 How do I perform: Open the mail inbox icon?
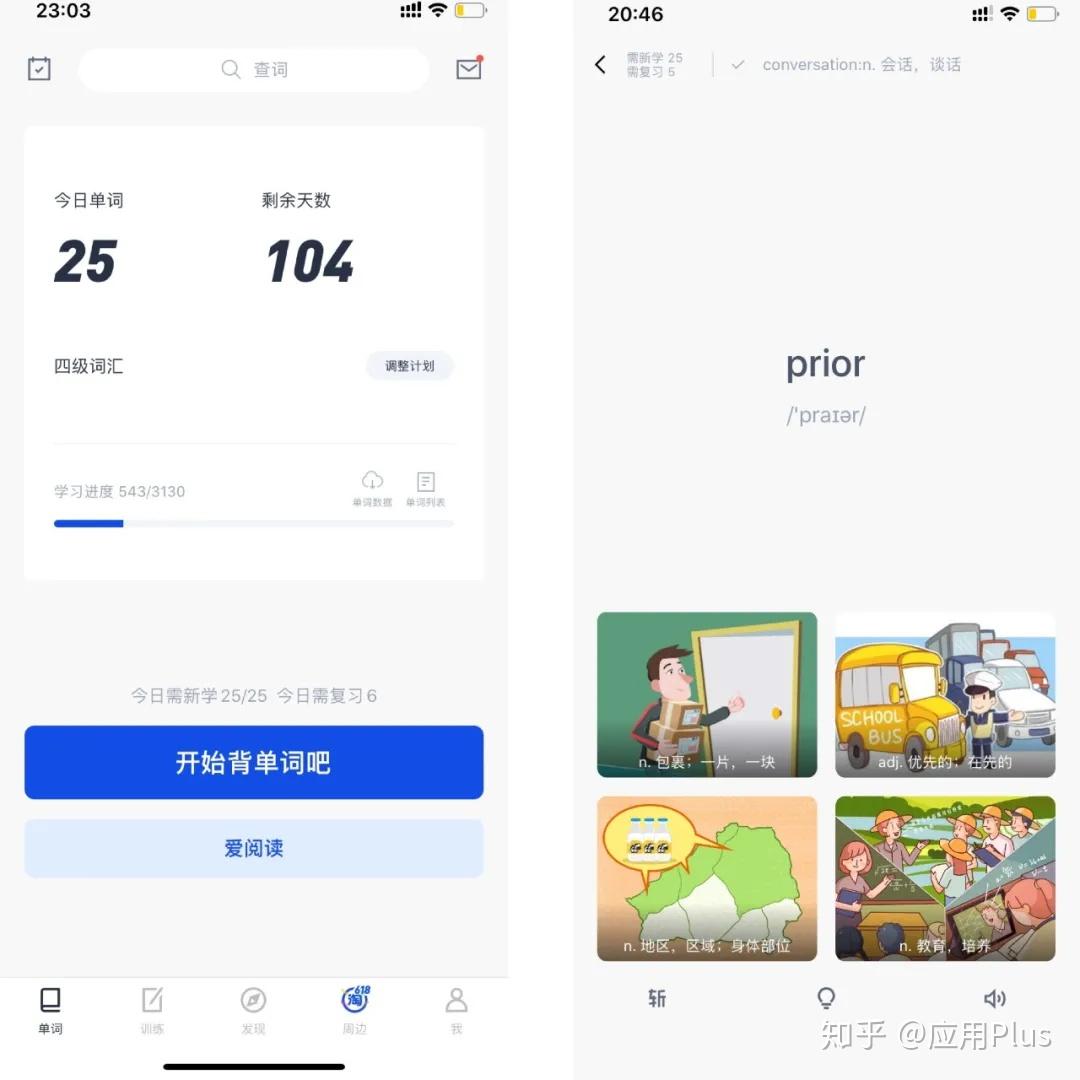(x=468, y=69)
